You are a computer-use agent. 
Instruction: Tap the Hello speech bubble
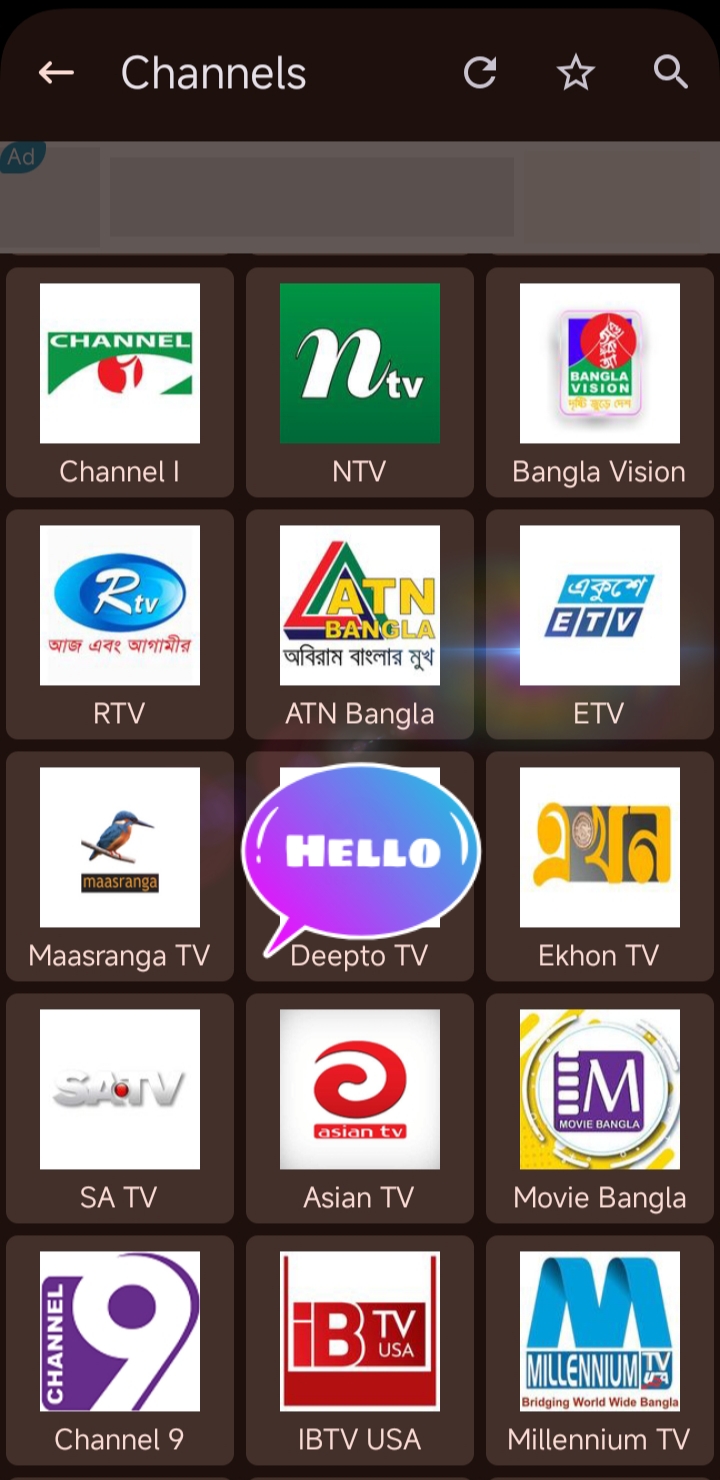(x=360, y=852)
